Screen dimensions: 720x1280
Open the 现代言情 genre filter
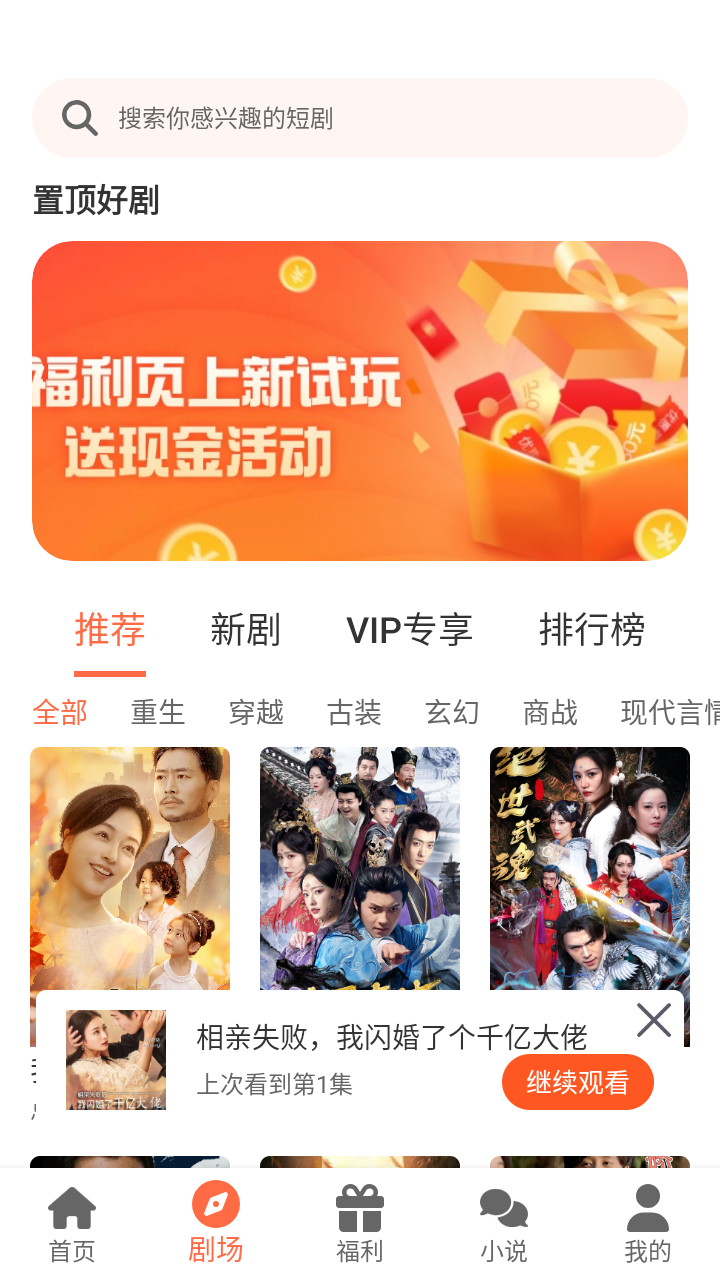pos(668,712)
